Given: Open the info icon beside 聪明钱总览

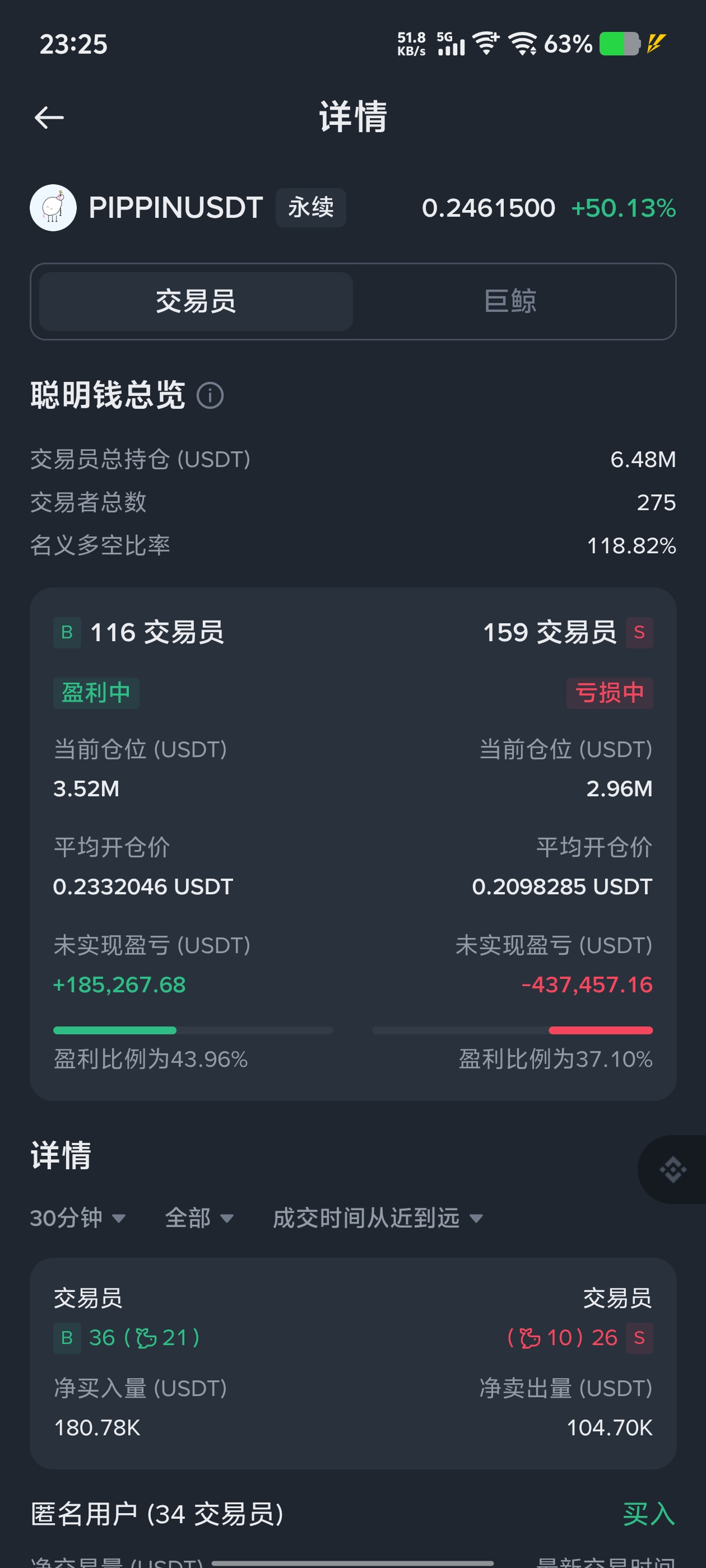Looking at the screenshot, I should point(210,396).
